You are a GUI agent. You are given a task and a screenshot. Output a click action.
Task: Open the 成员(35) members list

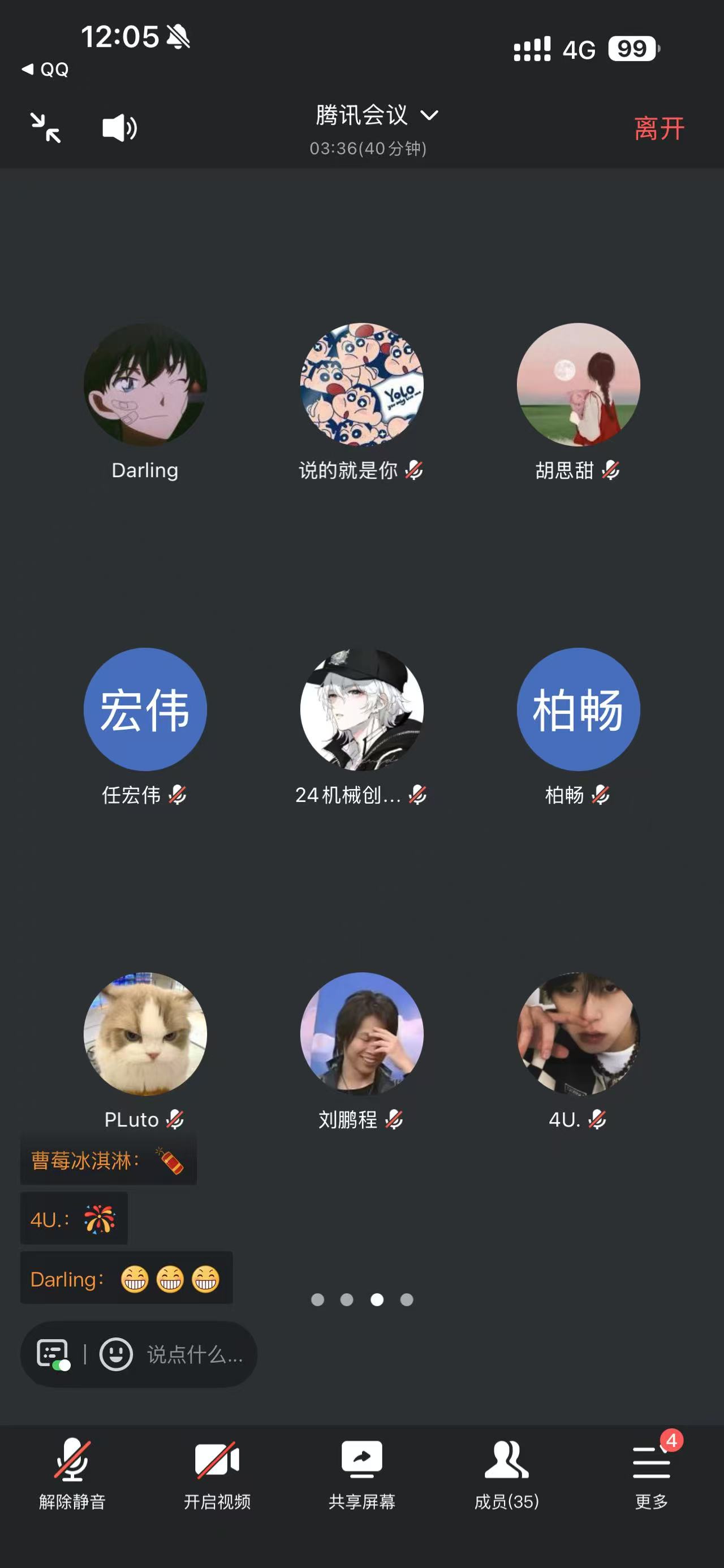point(506,1473)
